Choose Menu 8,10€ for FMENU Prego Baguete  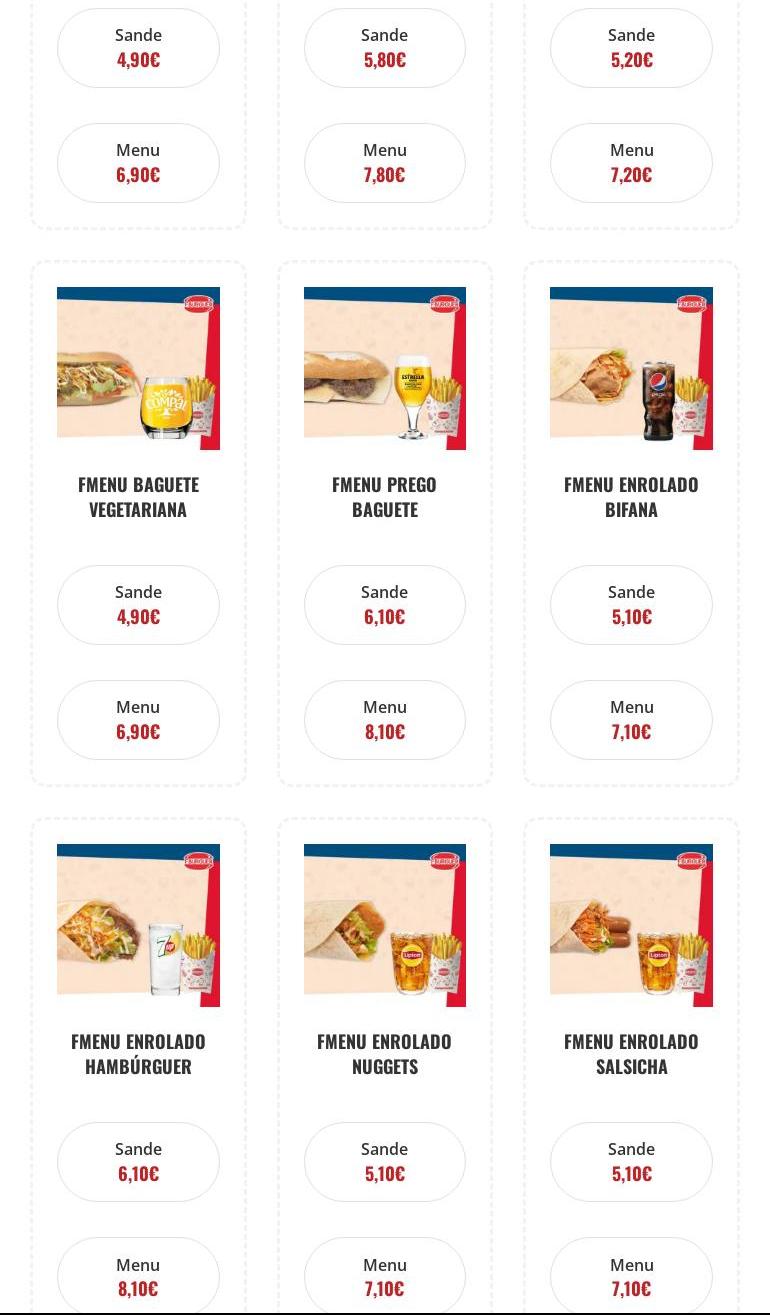(x=385, y=720)
